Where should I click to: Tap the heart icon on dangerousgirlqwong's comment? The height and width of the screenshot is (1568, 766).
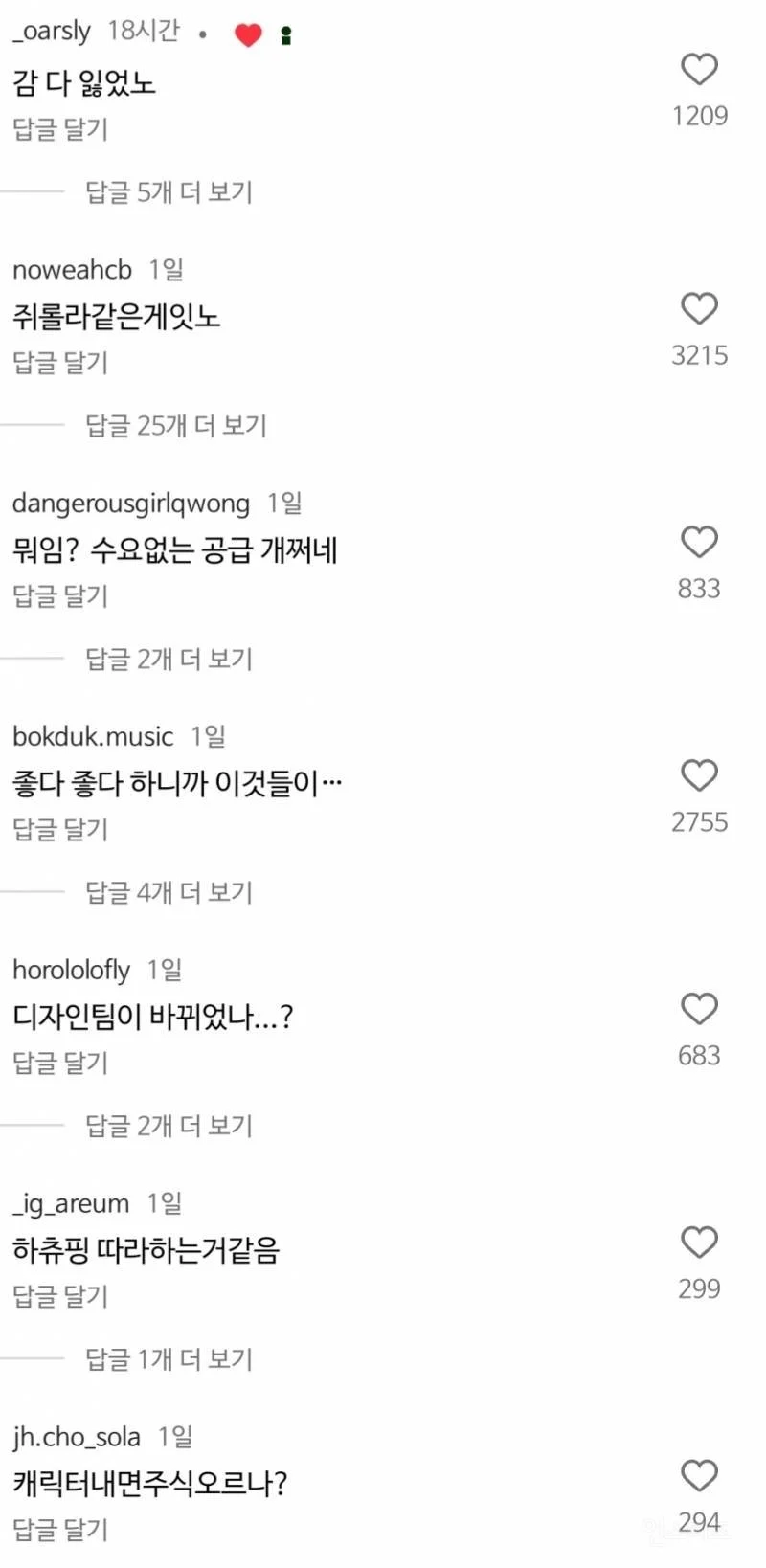[x=699, y=542]
